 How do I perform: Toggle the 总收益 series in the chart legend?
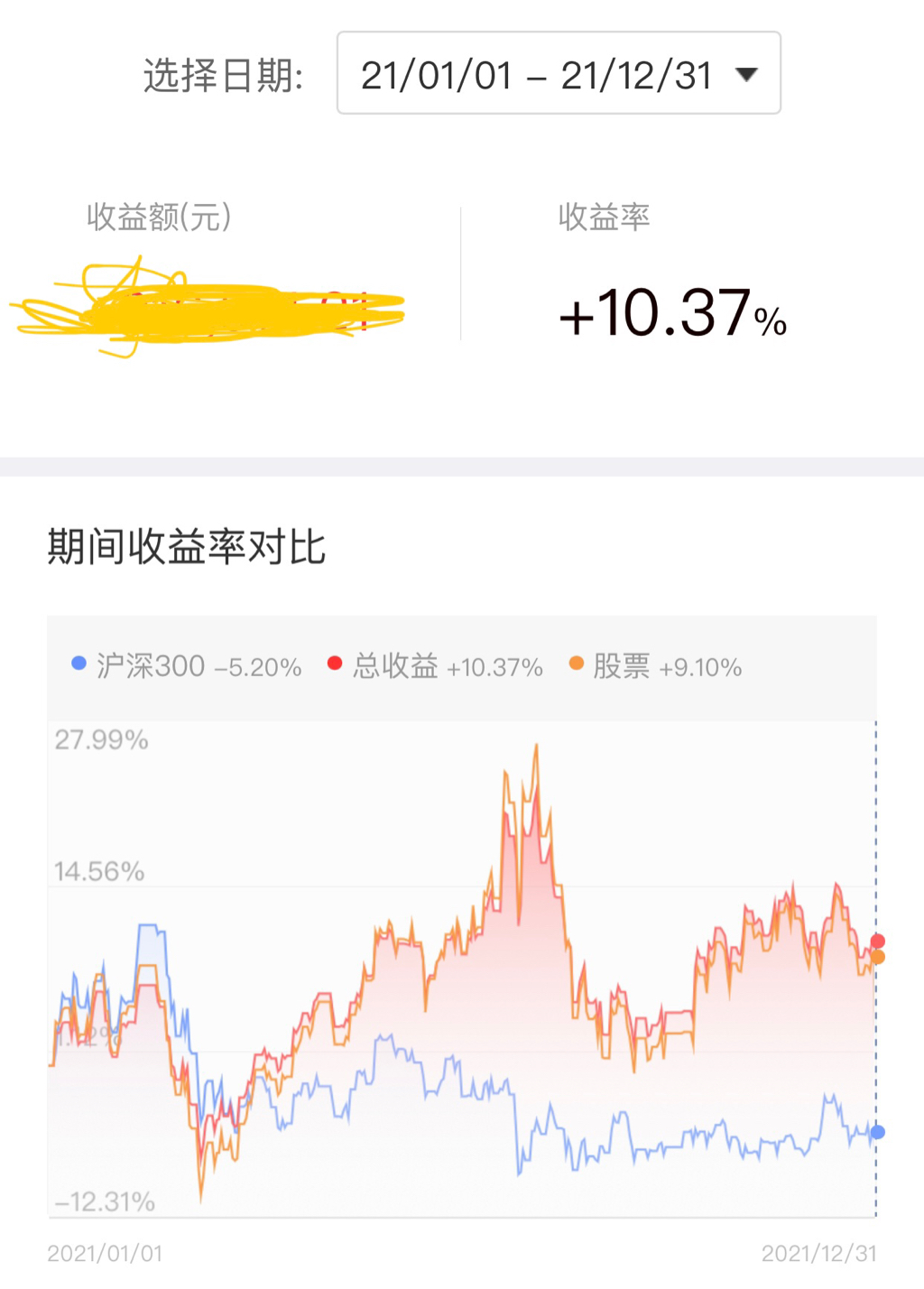pyautogui.click(x=436, y=666)
